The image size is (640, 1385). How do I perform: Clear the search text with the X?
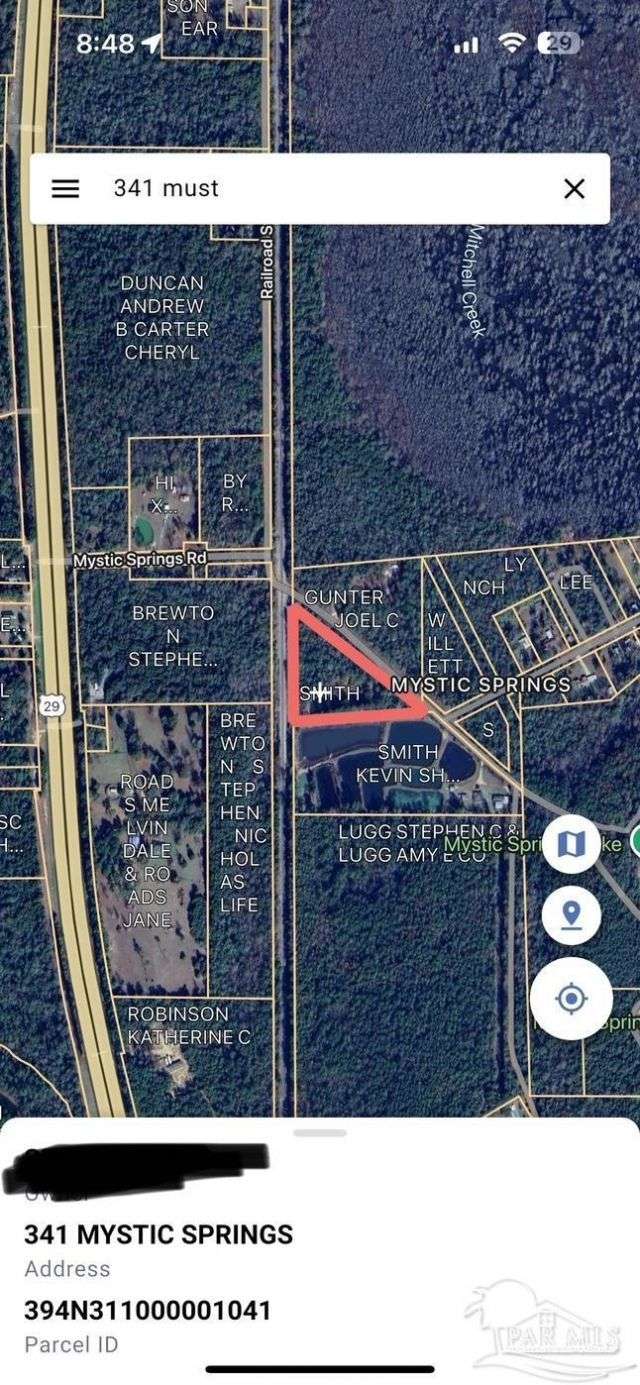(574, 189)
